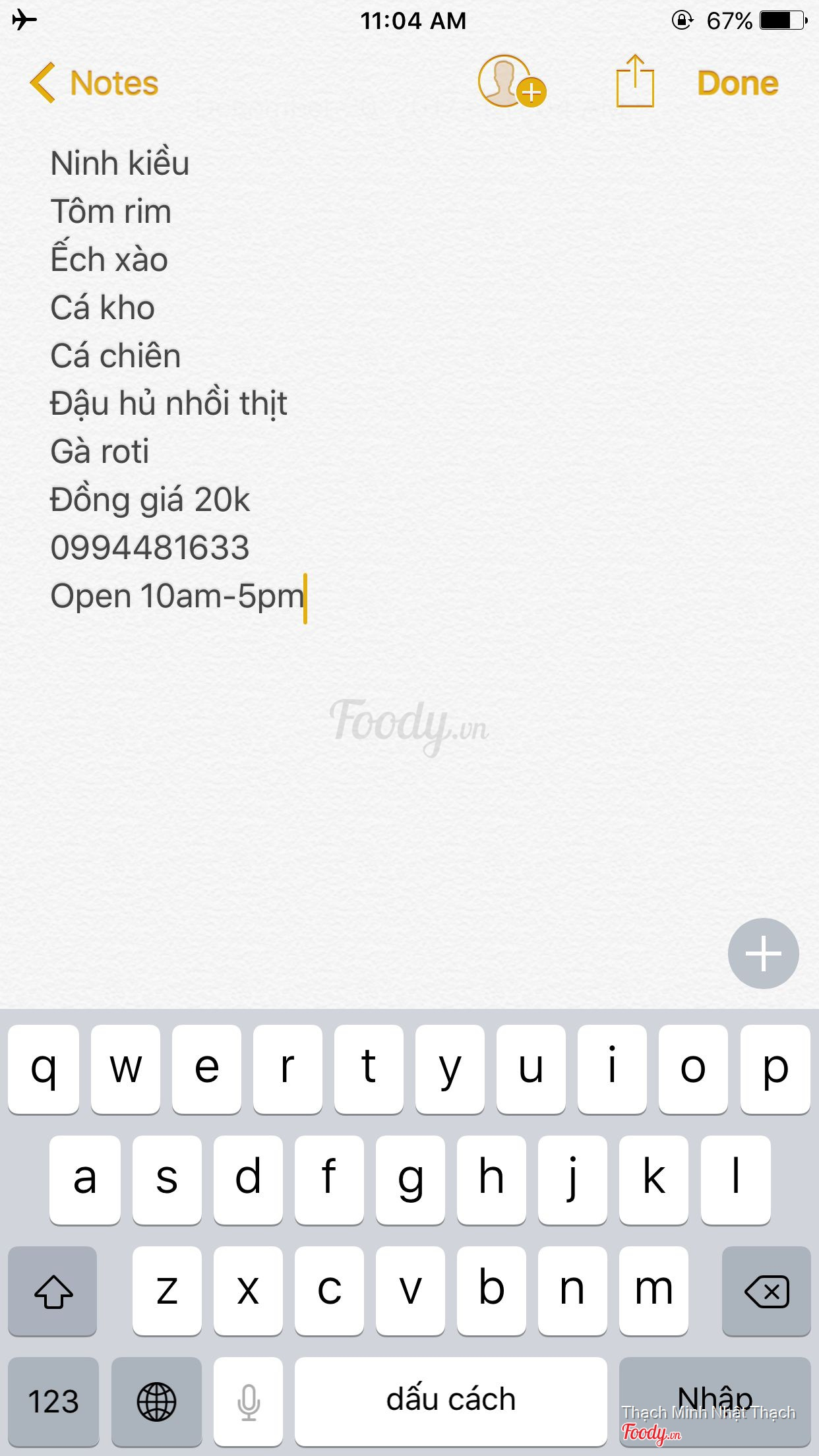Switch to the 123 number keyboard
Viewport: 819px width, 1456px height.
pos(53,1401)
